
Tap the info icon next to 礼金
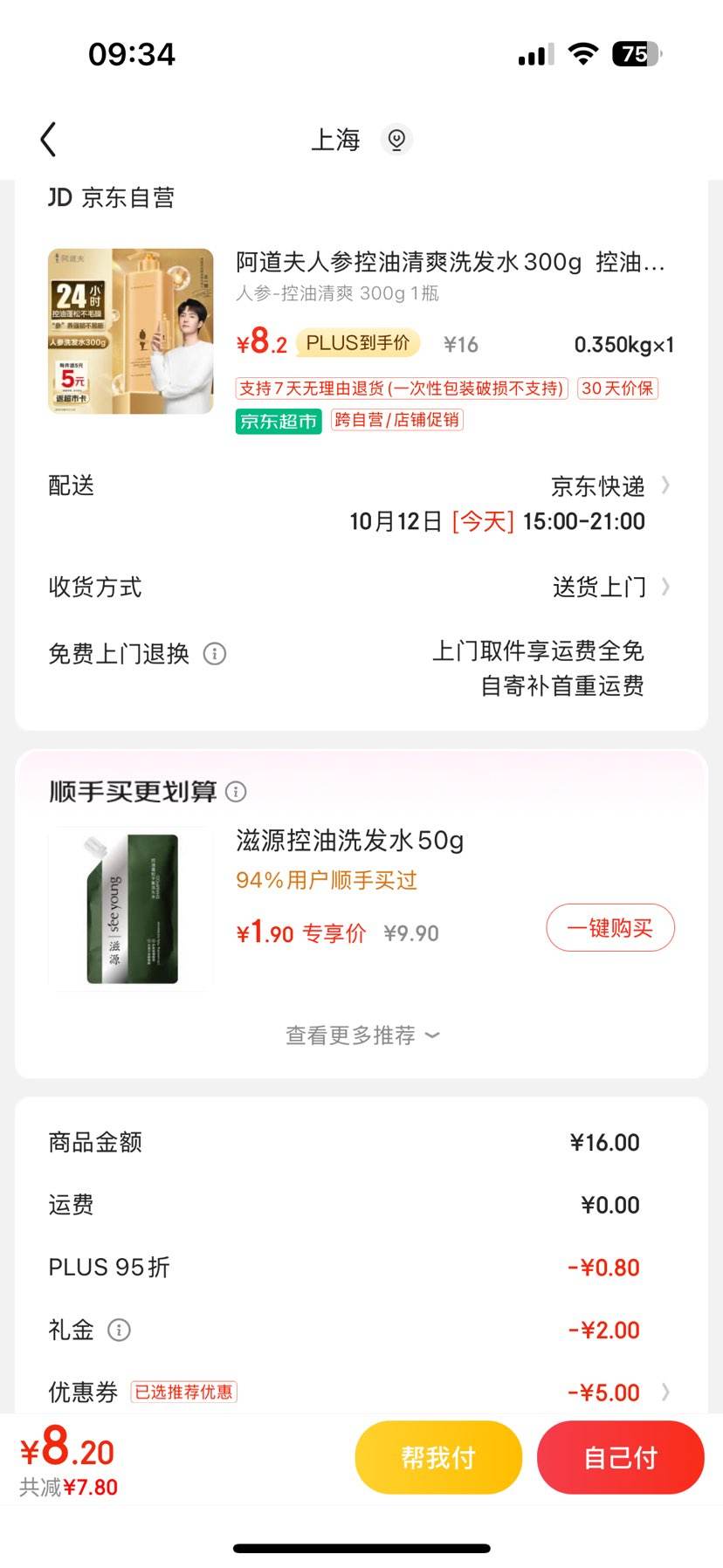click(120, 1330)
